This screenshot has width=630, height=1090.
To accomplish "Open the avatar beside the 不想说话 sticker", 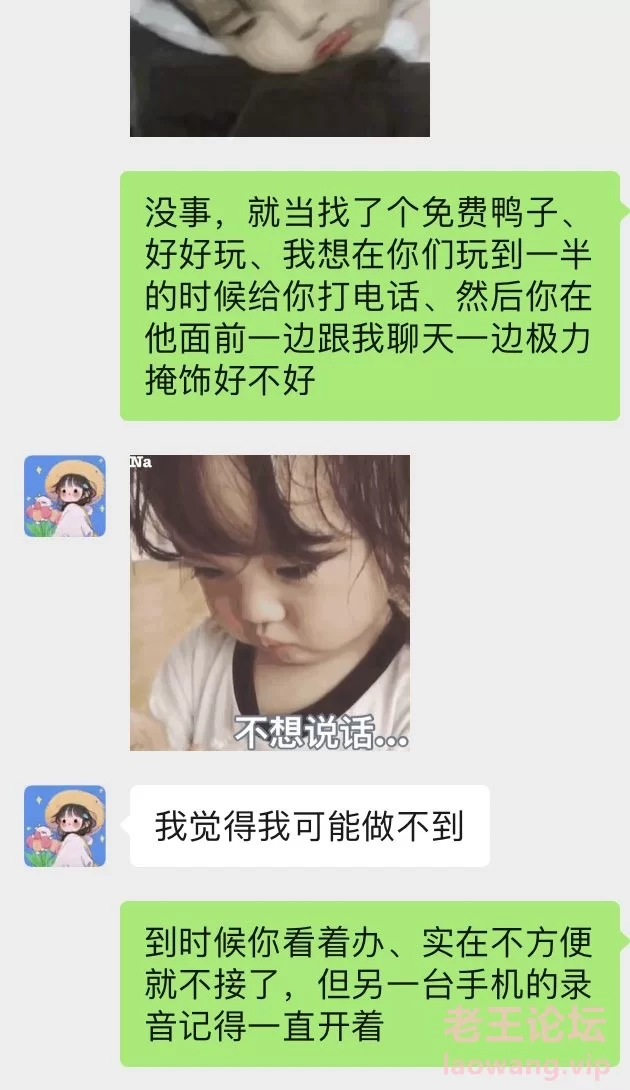I will point(65,496).
